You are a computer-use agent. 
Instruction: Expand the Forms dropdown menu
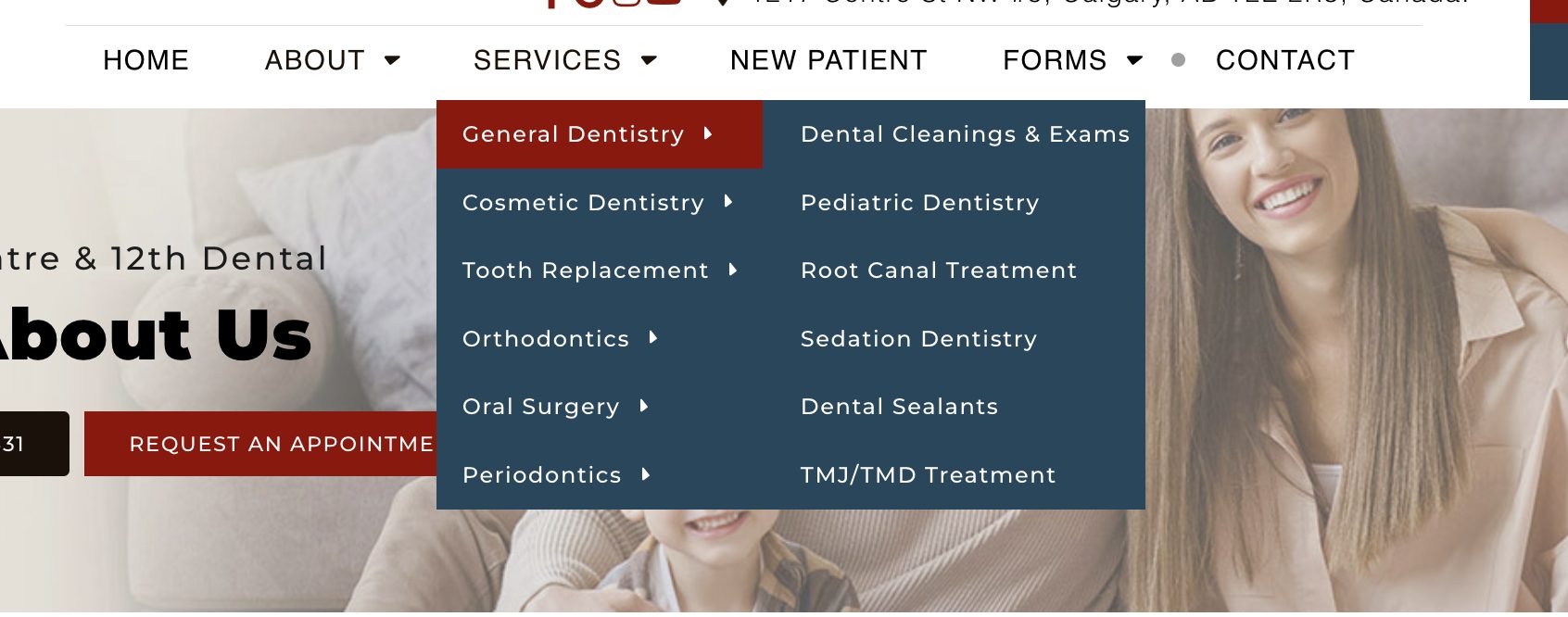(1071, 60)
